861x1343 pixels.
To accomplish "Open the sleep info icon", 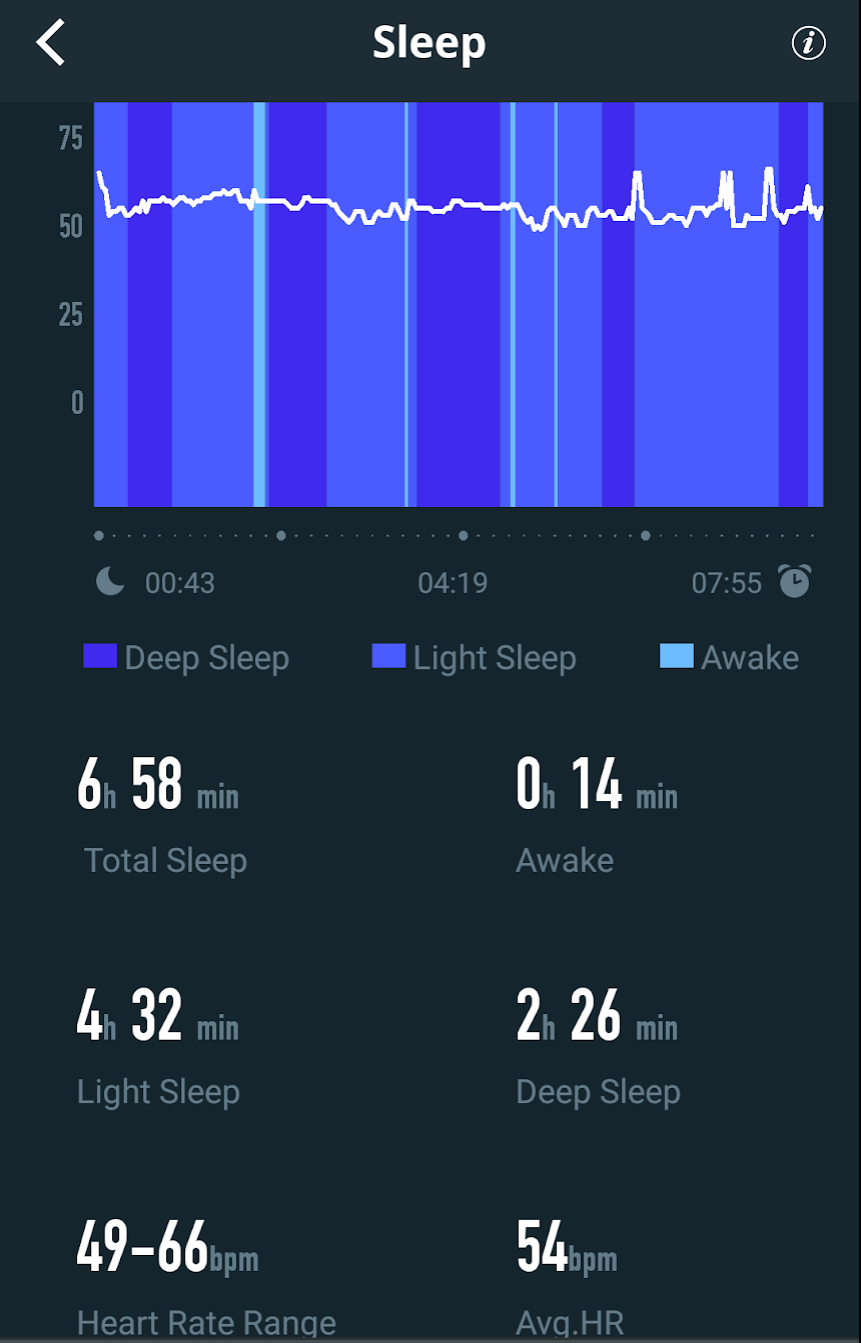I will tap(808, 43).
